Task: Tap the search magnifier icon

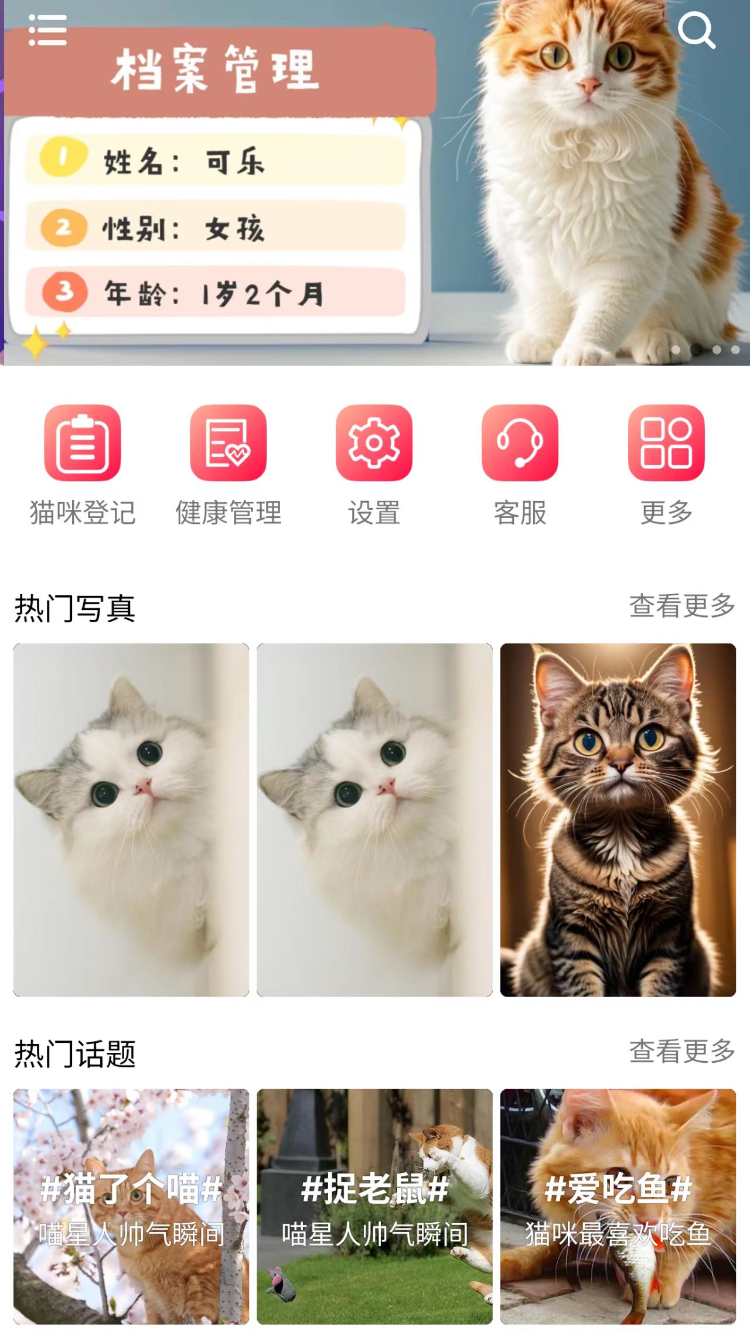Action: (696, 30)
